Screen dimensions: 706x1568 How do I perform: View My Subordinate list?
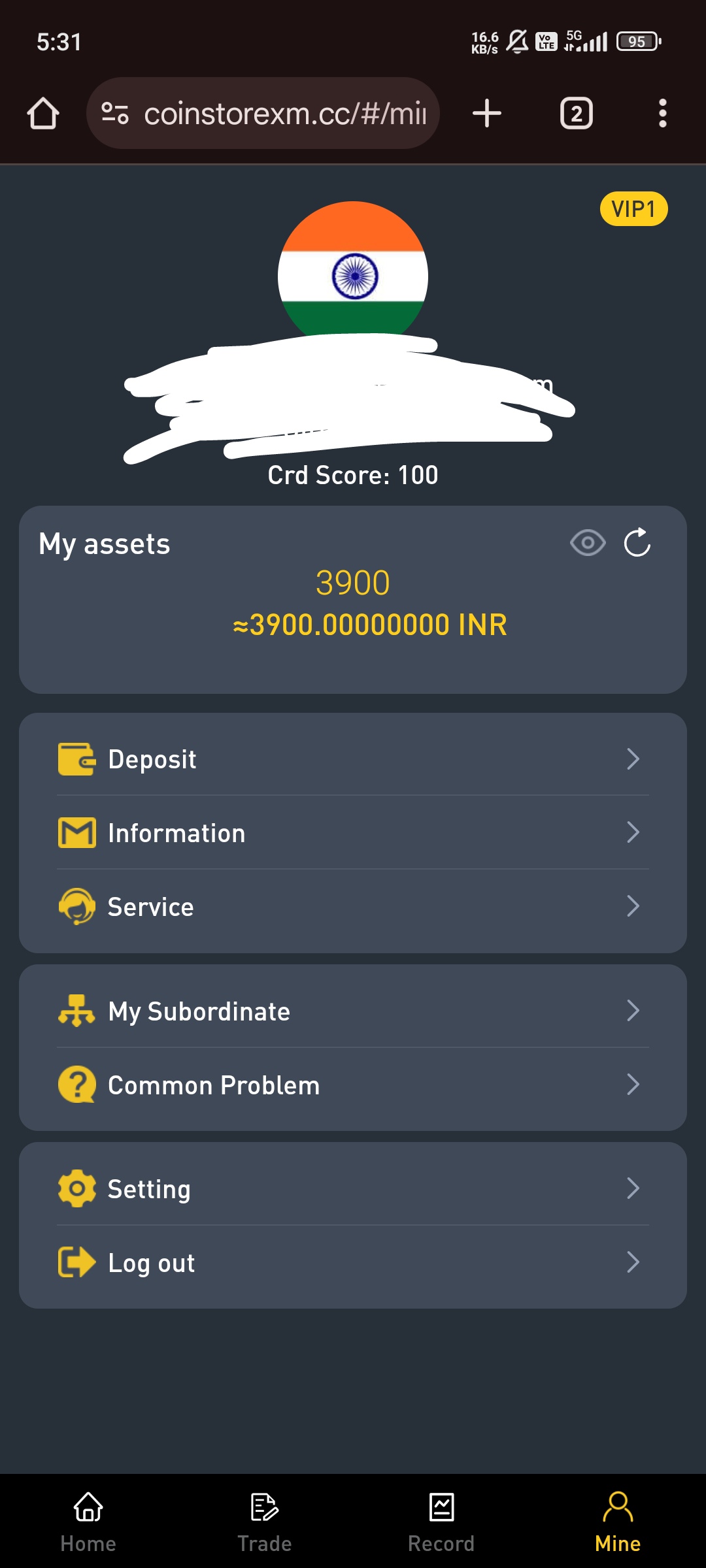353,1011
